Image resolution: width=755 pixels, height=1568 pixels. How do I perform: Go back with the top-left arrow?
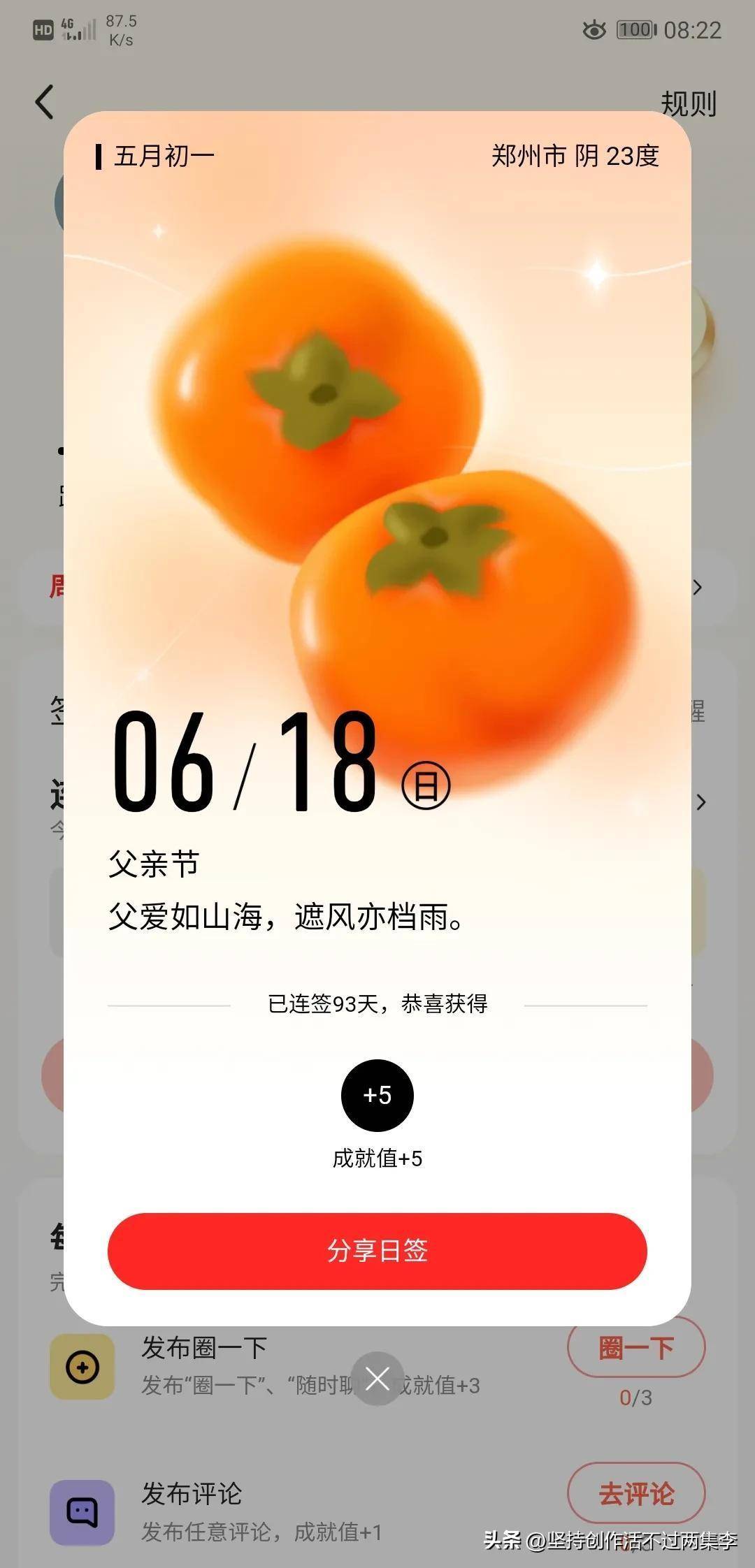point(45,102)
